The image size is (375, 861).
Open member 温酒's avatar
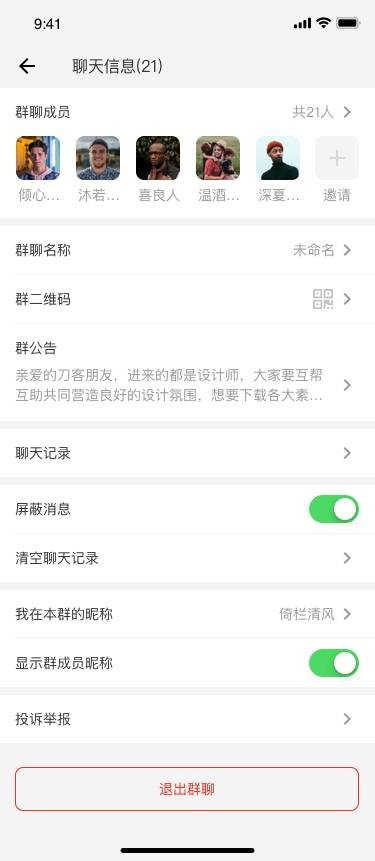(218, 158)
